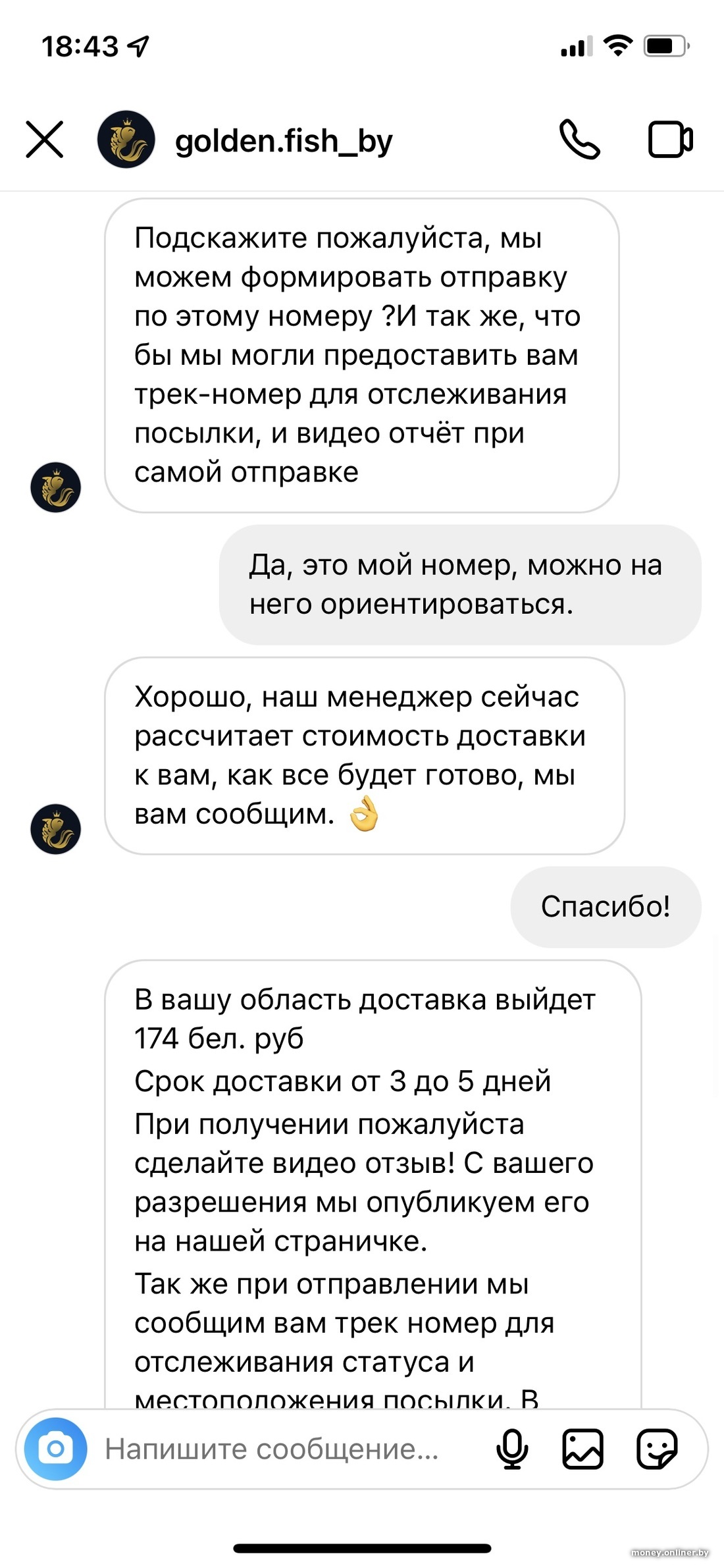Record a voice message with the microphone
This screenshot has width=724, height=1568.
coord(511,1449)
